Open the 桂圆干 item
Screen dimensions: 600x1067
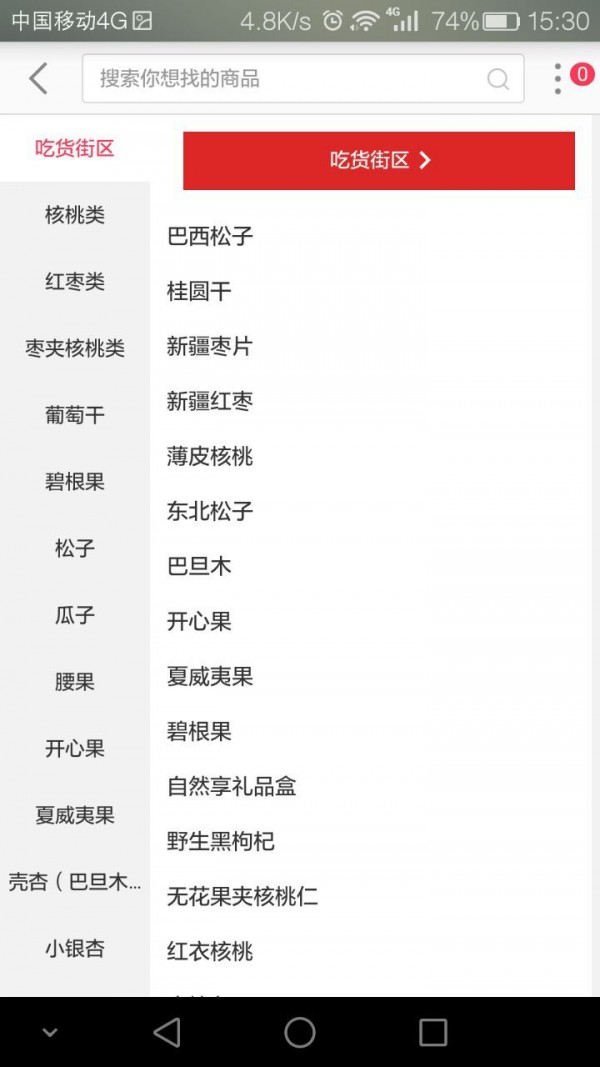point(199,291)
